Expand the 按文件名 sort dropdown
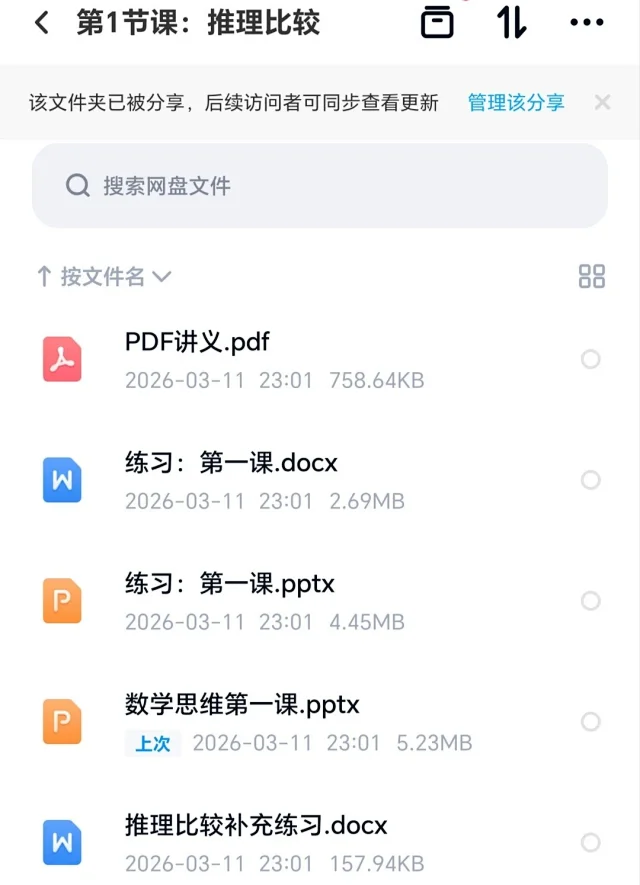 pyautogui.click(x=104, y=277)
